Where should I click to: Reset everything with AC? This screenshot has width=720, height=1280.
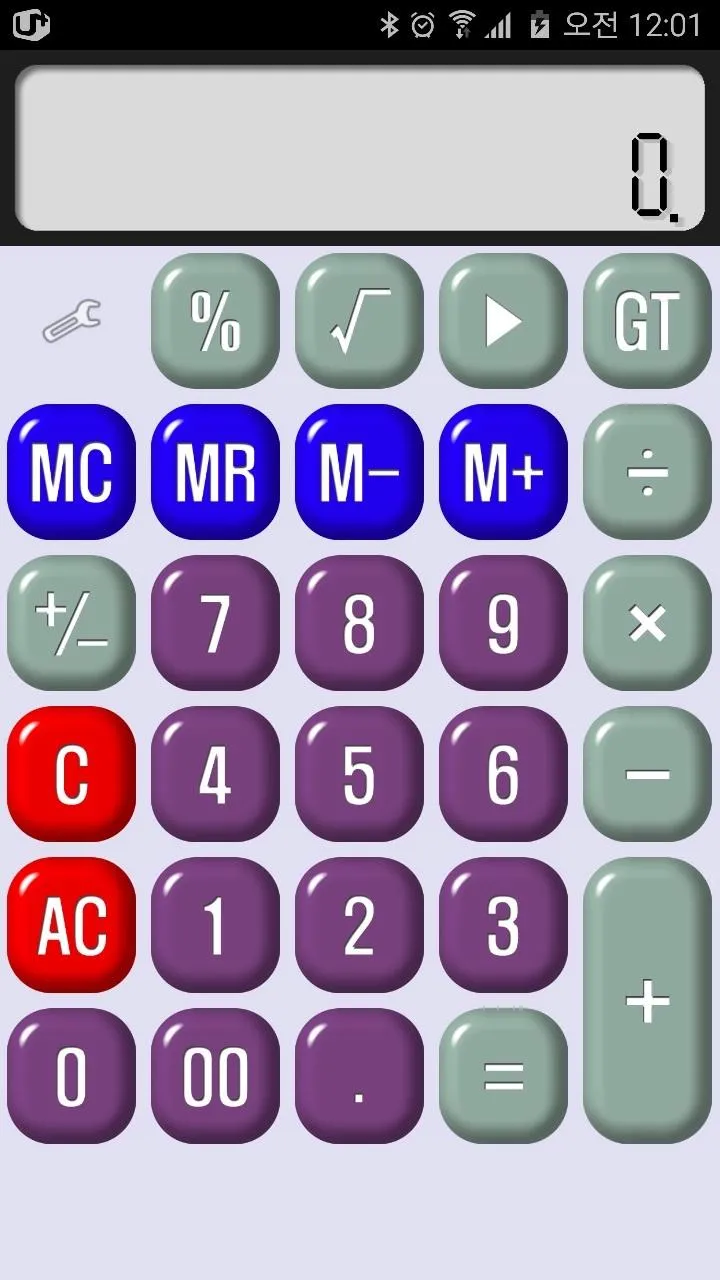pos(71,925)
